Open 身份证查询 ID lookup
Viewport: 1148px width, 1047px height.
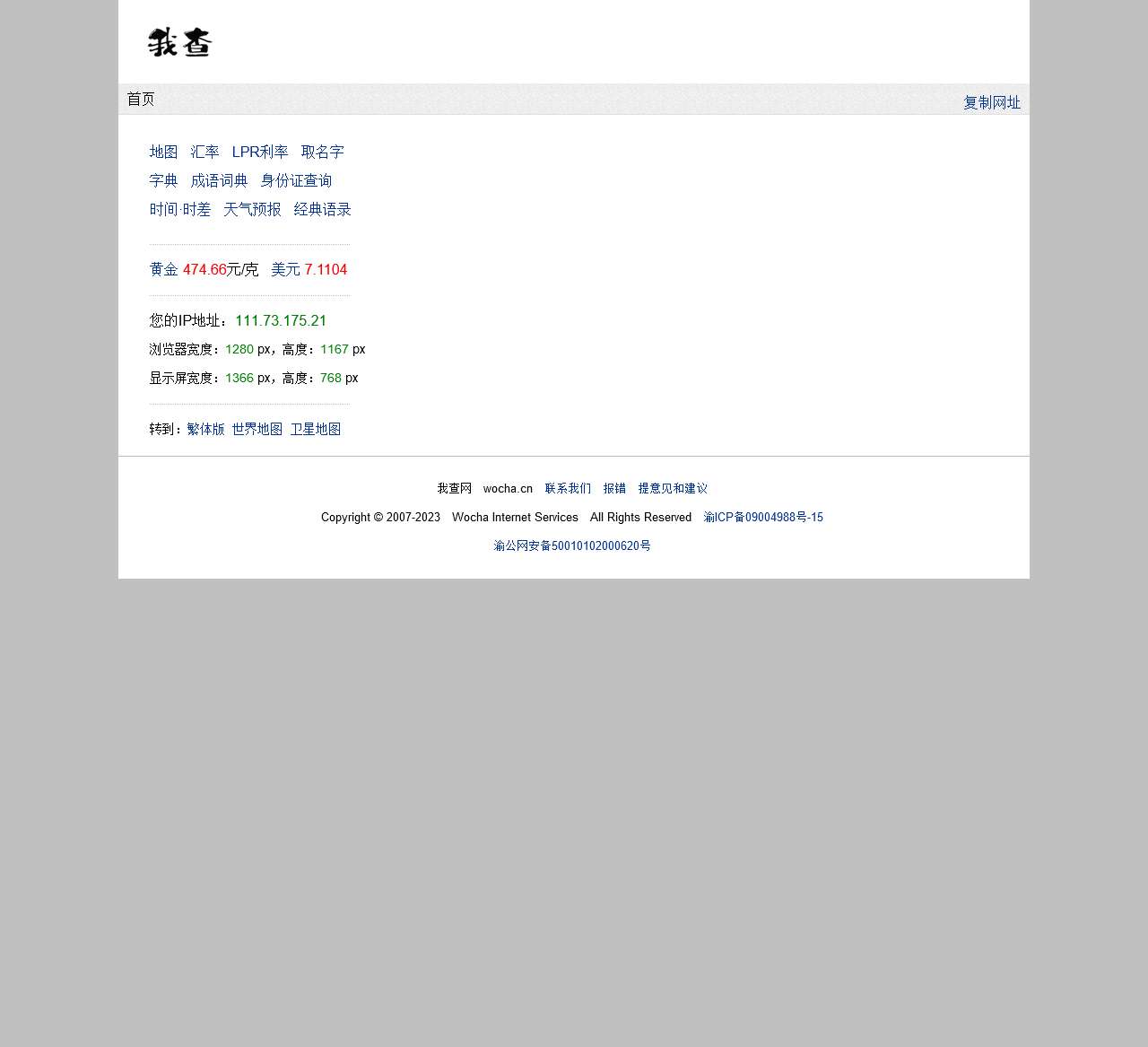coord(296,181)
